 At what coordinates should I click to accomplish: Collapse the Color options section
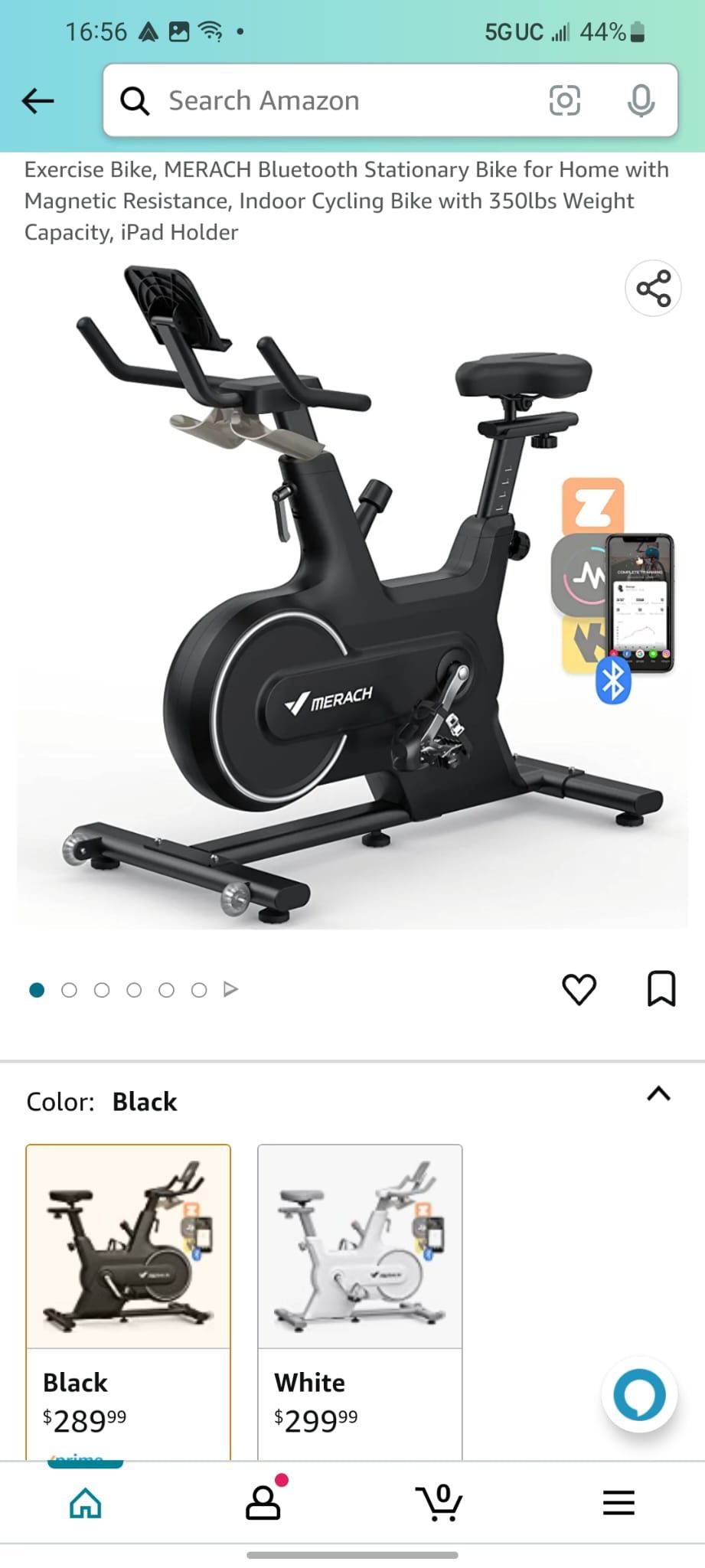tap(658, 1094)
